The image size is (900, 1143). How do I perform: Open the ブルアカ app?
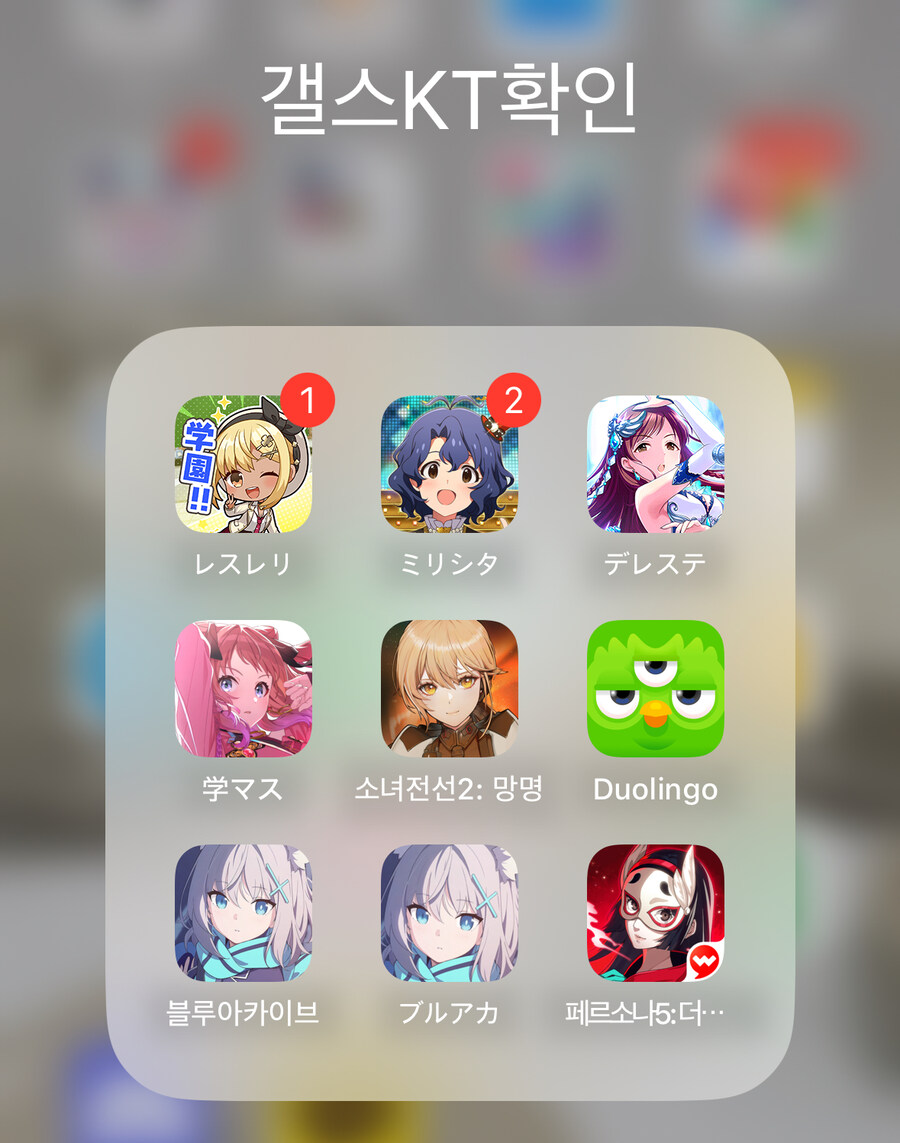(x=449, y=913)
